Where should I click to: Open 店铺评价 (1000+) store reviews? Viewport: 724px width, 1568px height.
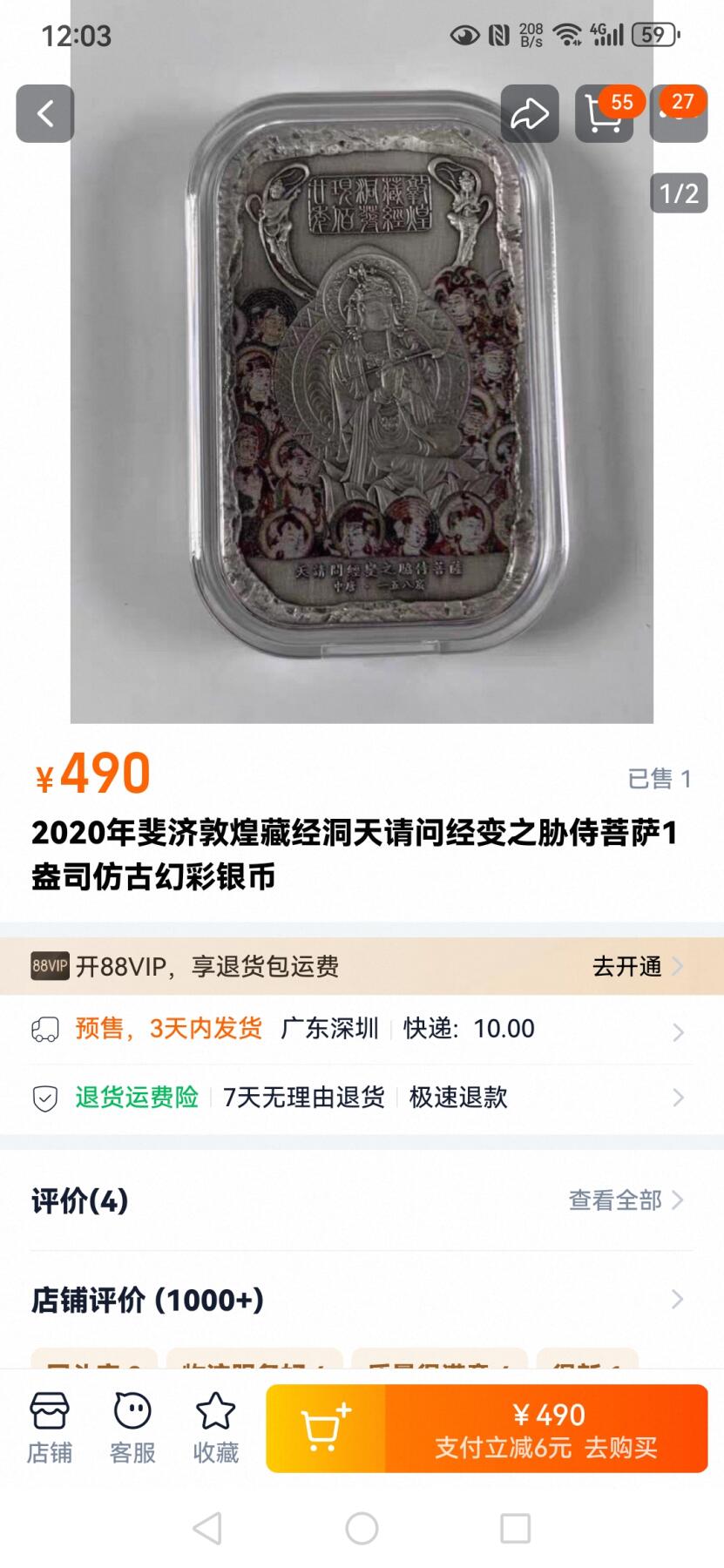[x=362, y=1300]
